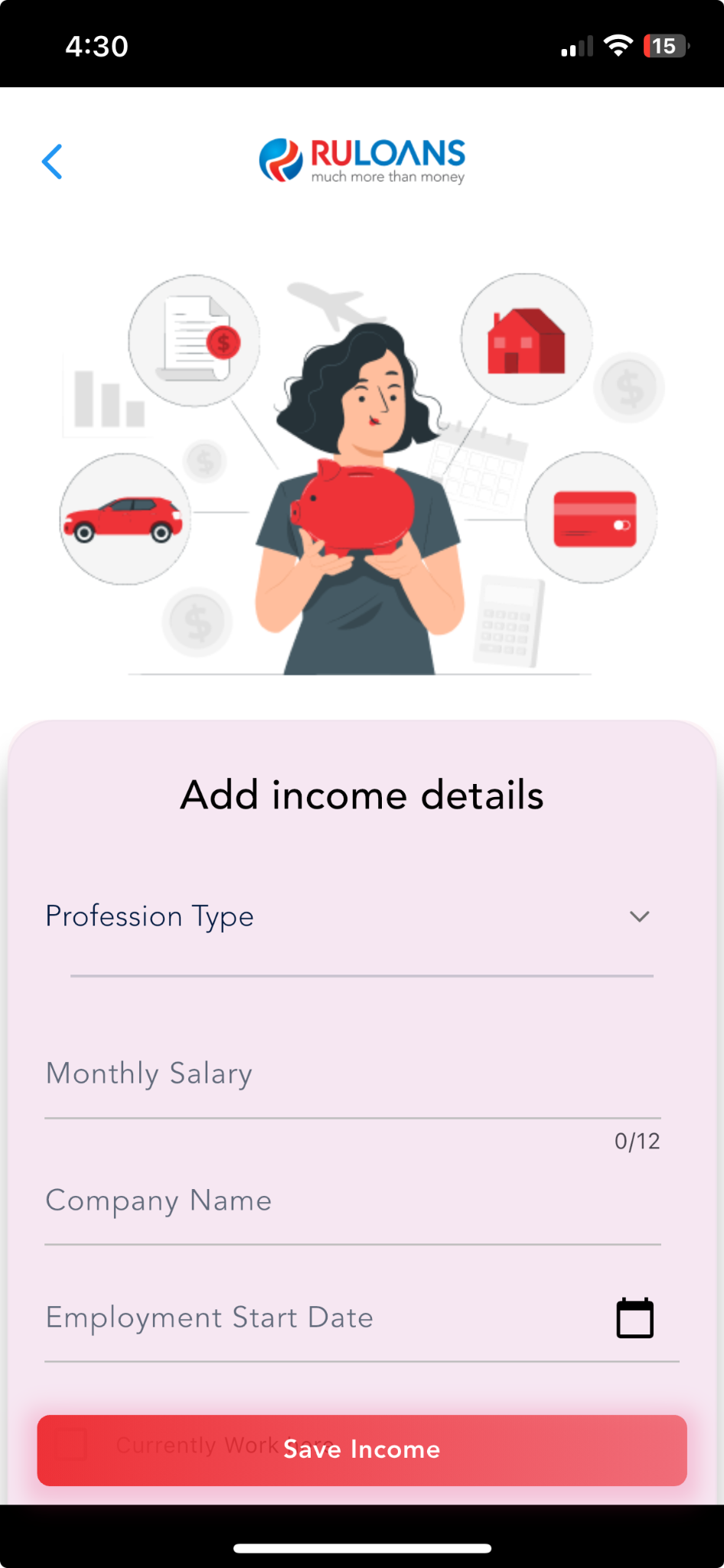Go back using the blue arrow
Viewport: 724px width, 1568px height.
click(52, 162)
